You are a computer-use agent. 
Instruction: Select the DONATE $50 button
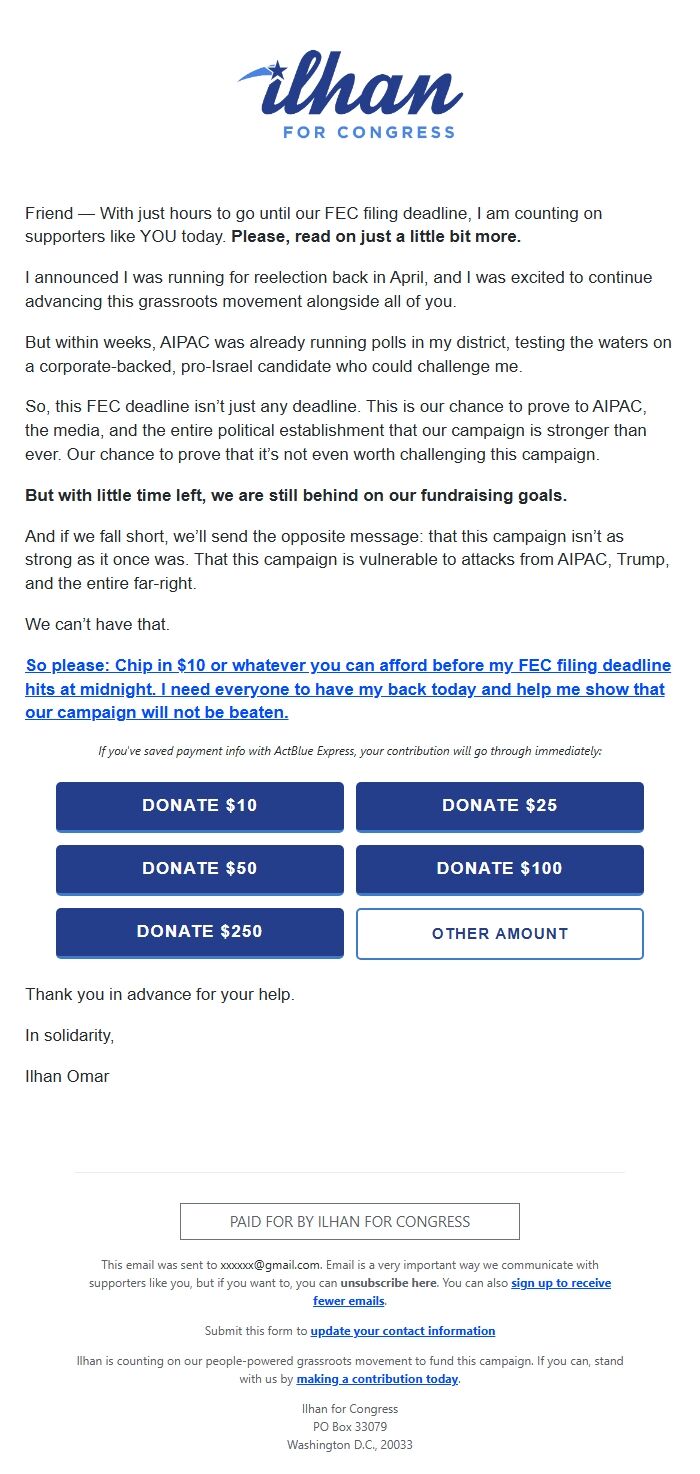click(x=199, y=868)
